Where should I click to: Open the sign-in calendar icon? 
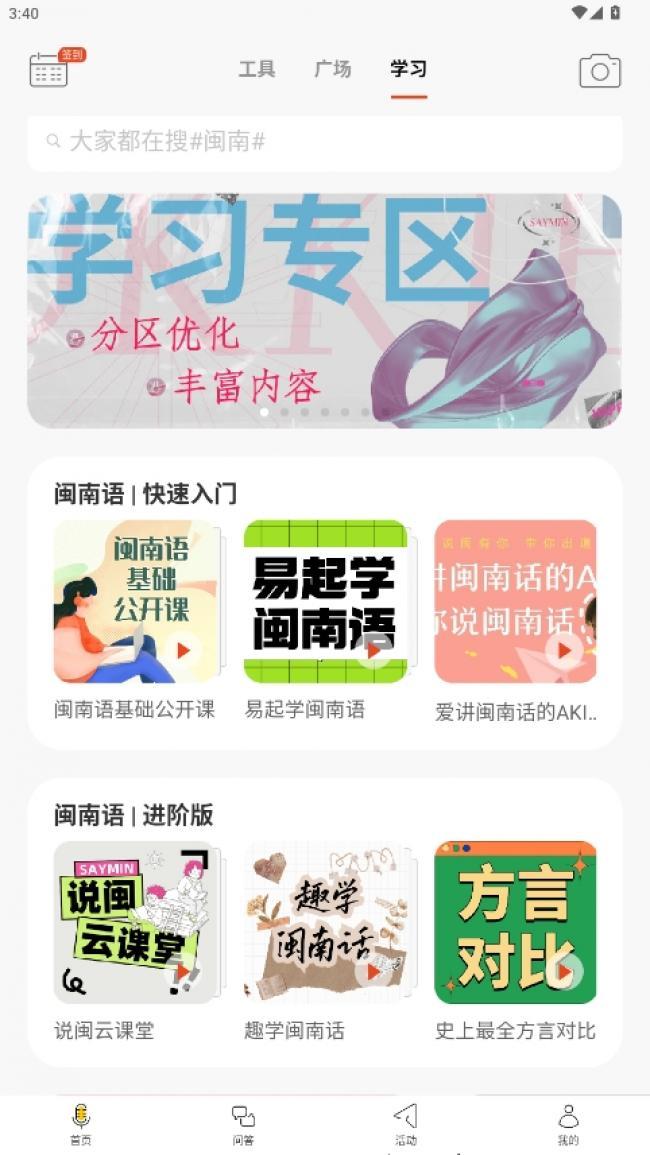(50, 69)
